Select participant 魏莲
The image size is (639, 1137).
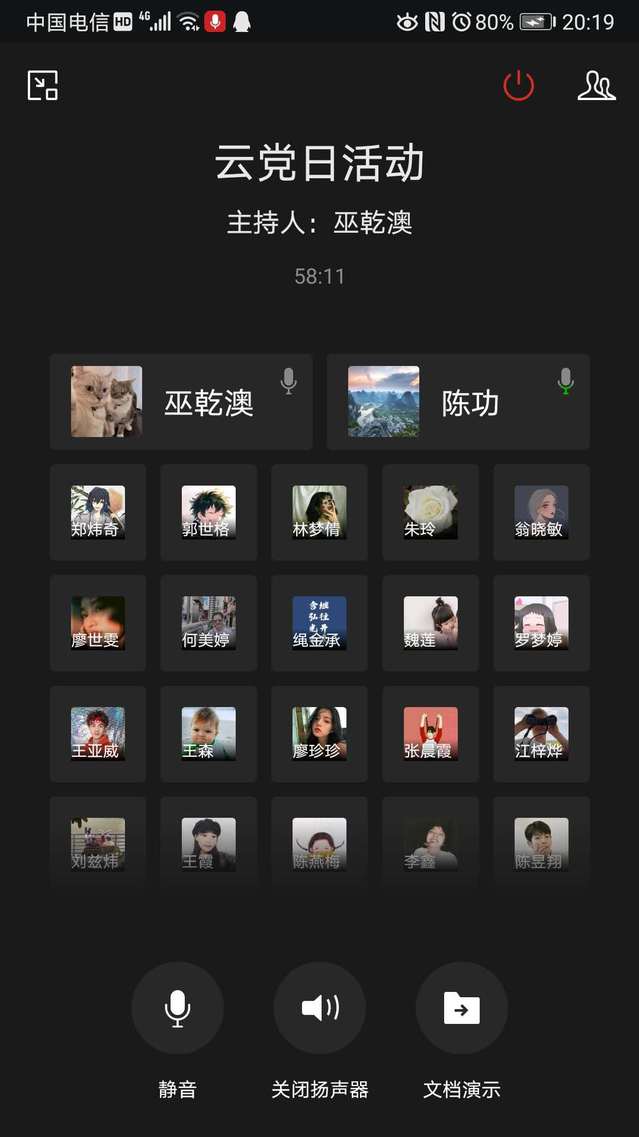pyautogui.click(x=430, y=623)
